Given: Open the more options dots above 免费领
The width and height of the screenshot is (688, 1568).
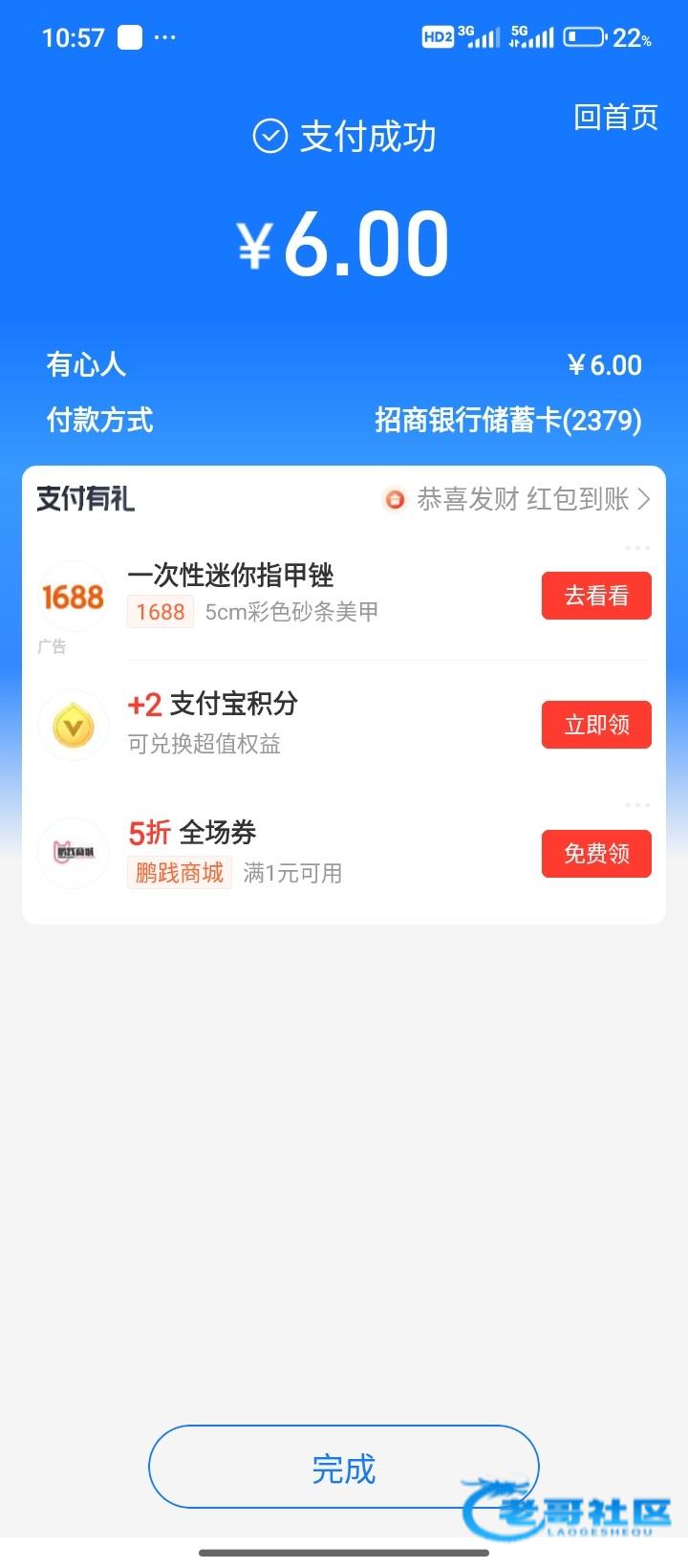Looking at the screenshot, I should pyautogui.click(x=636, y=805).
